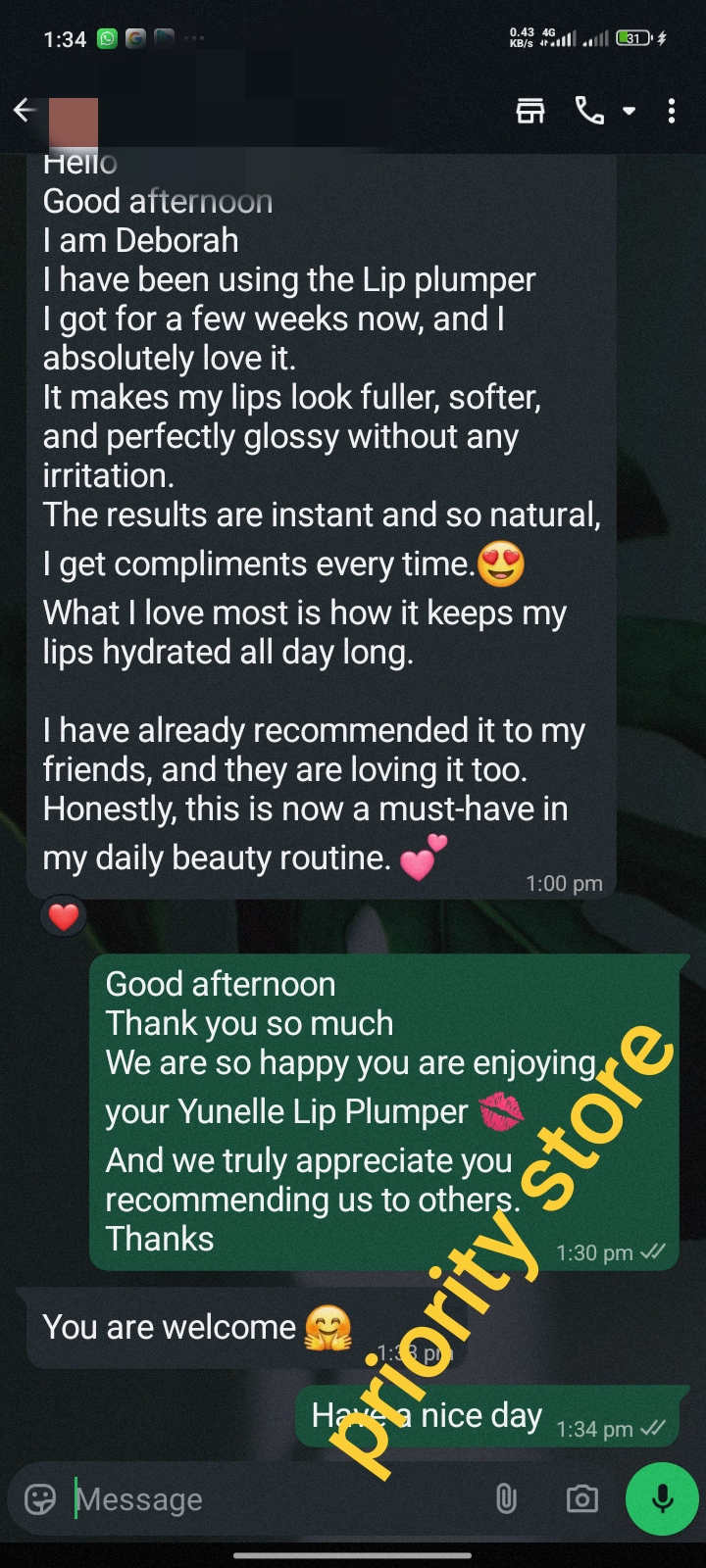Open the contact's profile picture
This screenshot has height=1568, width=706.
pyautogui.click(x=73, y=122)
